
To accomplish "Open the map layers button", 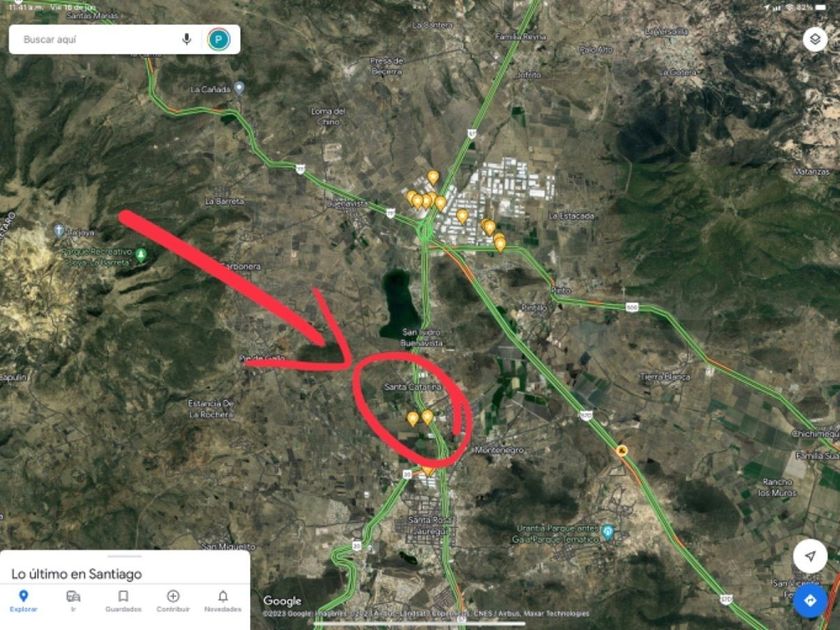I will tap(815, 39).
